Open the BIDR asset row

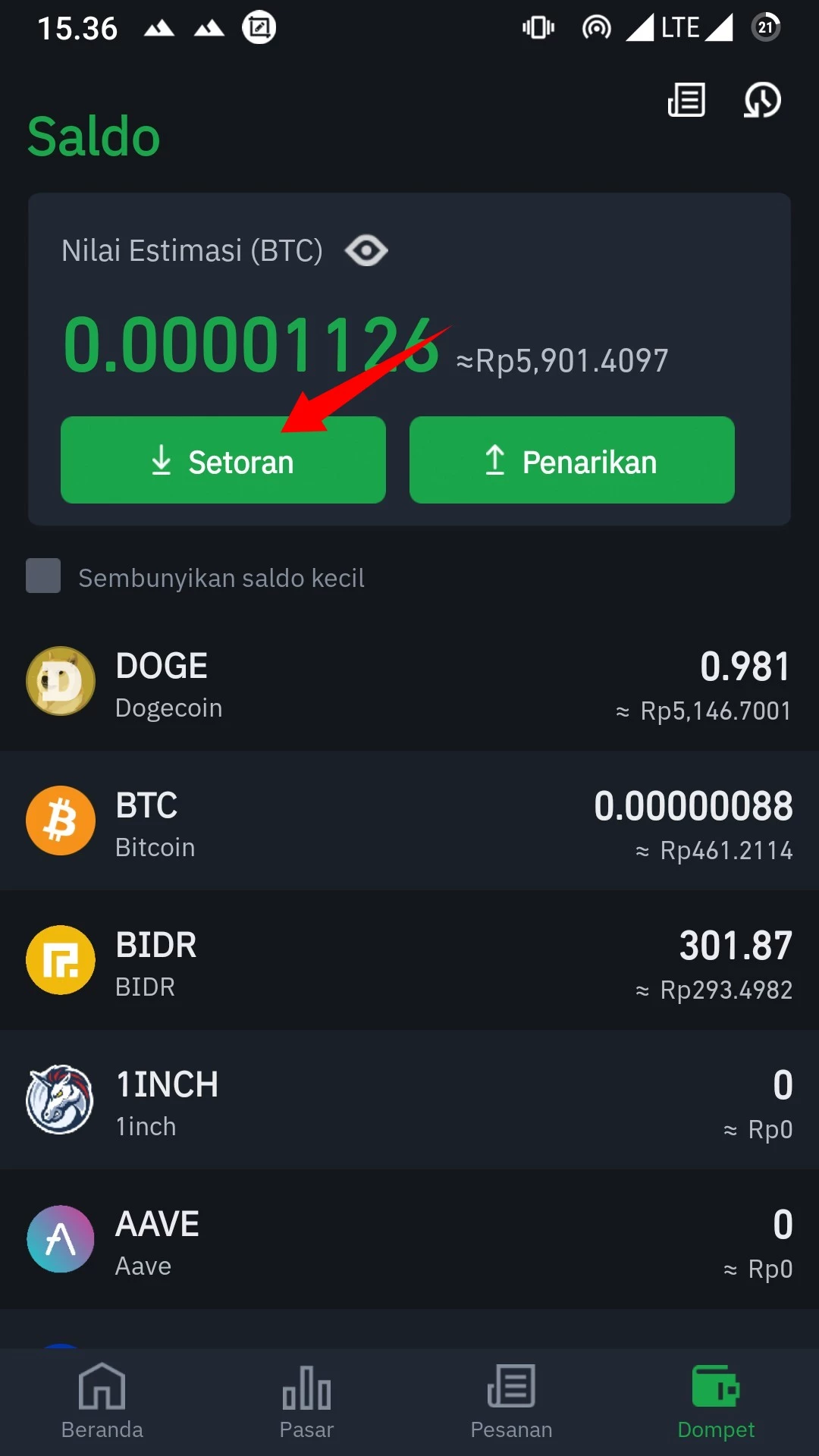coord(409,960)
